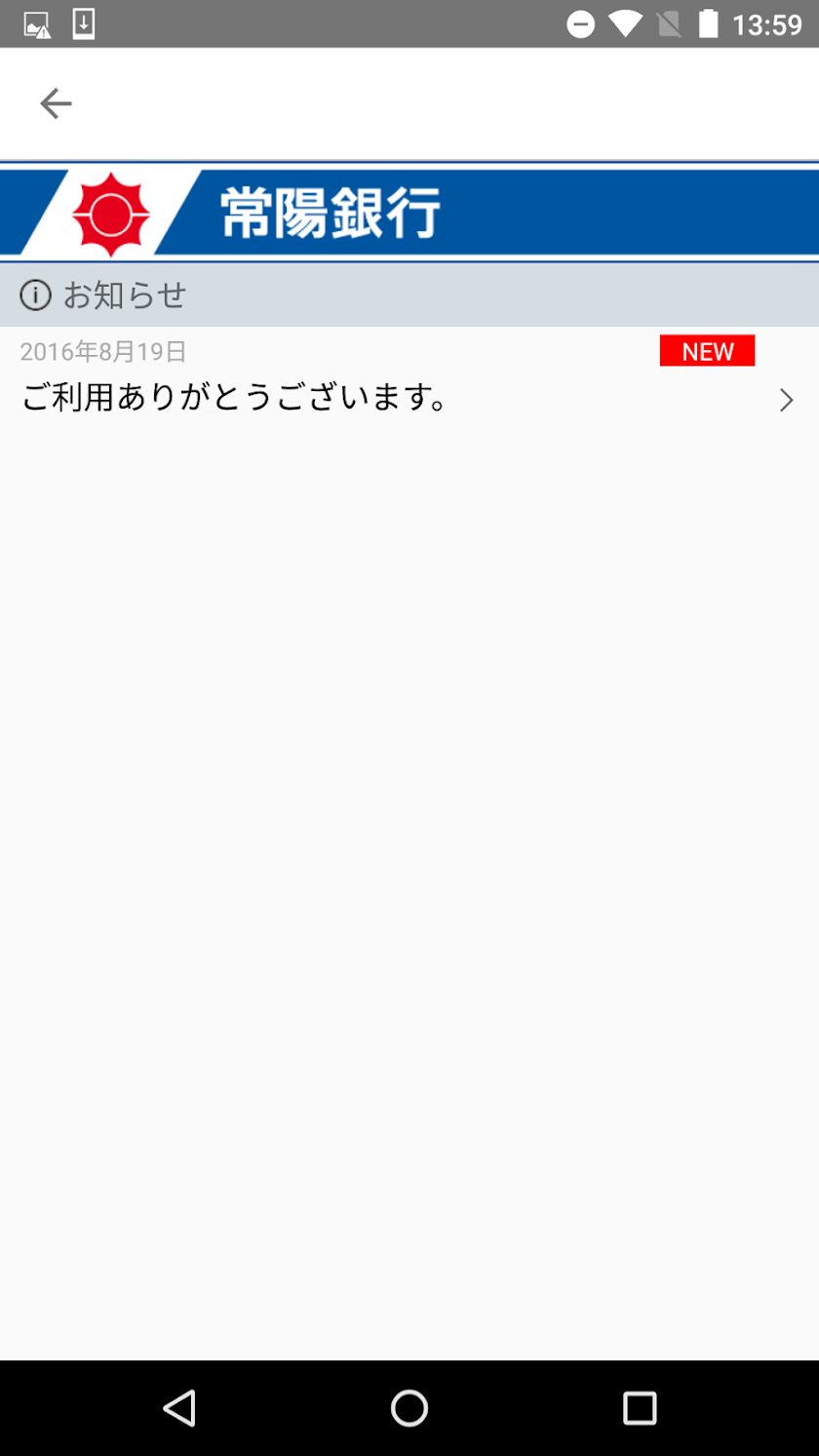Go back using the top arrow
The height and width of the screenshot is (1456, 819).
click(x=56, y=103)
